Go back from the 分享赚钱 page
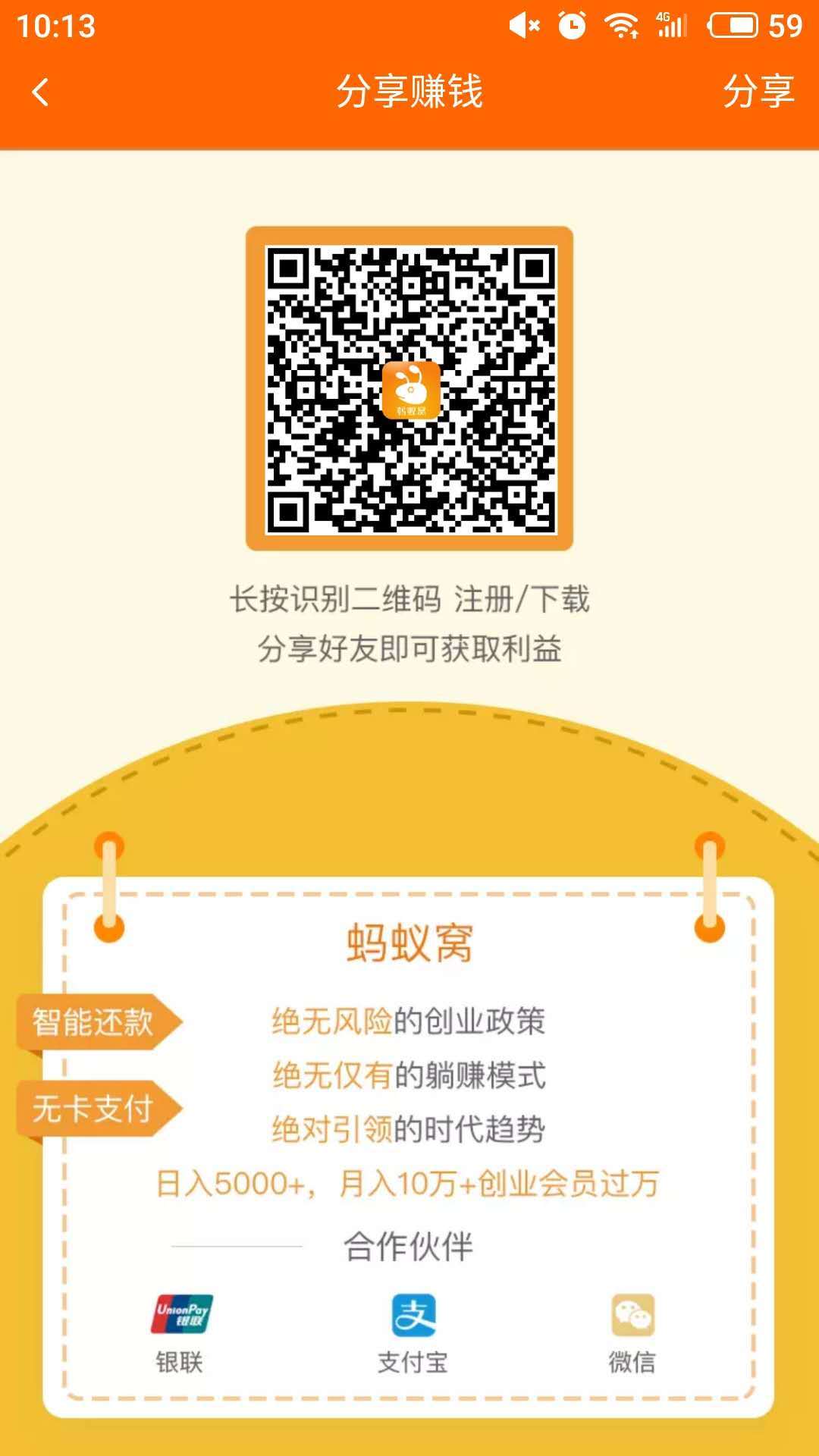Viewport: 819px width, 1456px height. click(41, 93)
